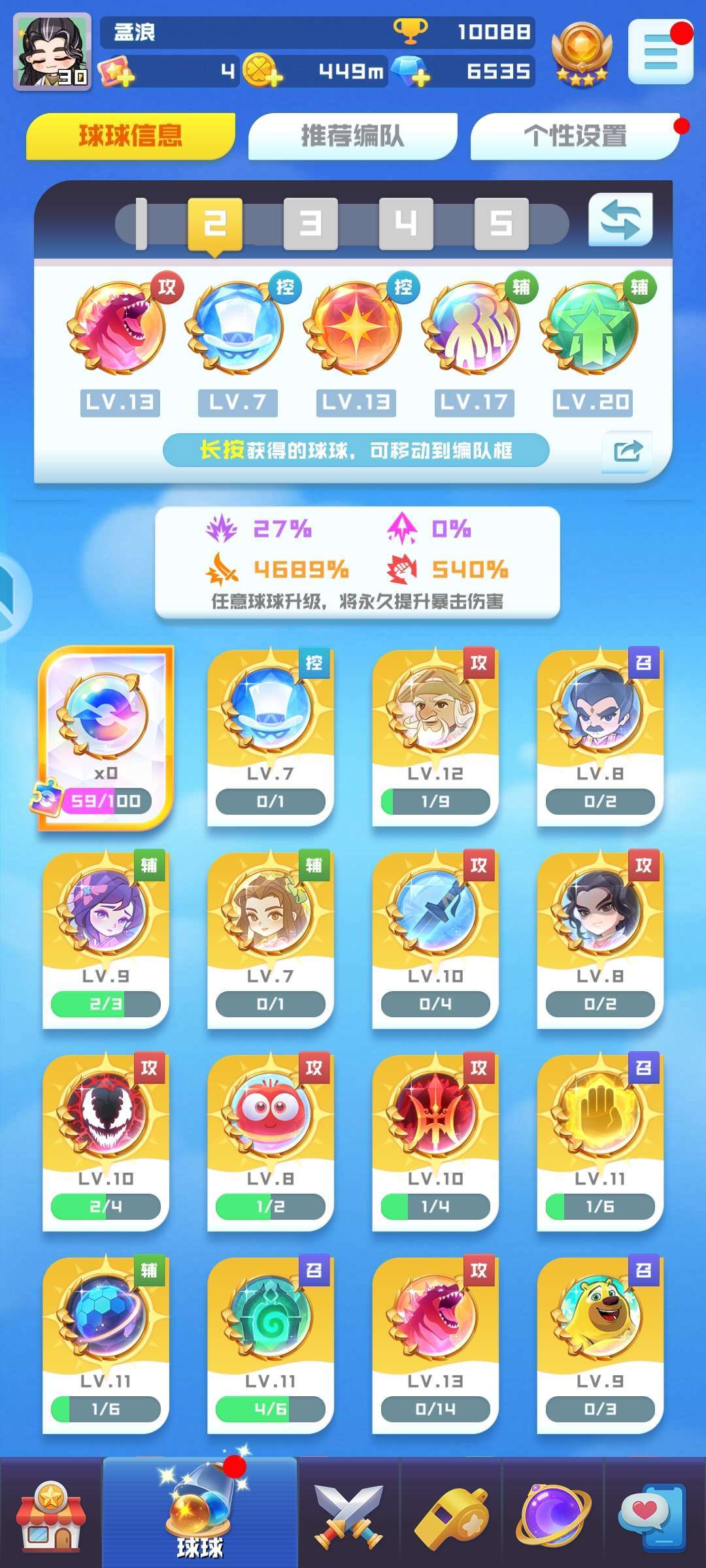
Task: Select team slot 3
Action: click(311, 223)
